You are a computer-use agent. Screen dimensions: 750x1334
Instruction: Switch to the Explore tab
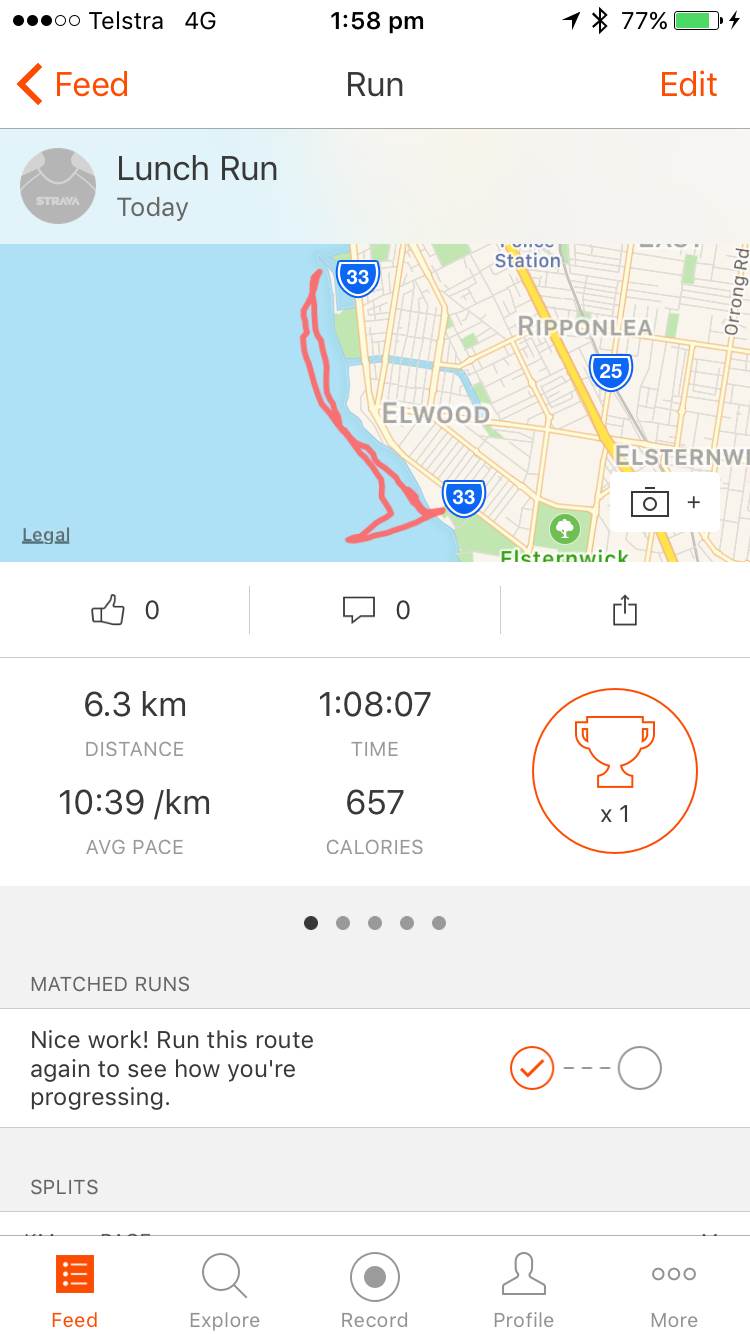(224, 1291)
